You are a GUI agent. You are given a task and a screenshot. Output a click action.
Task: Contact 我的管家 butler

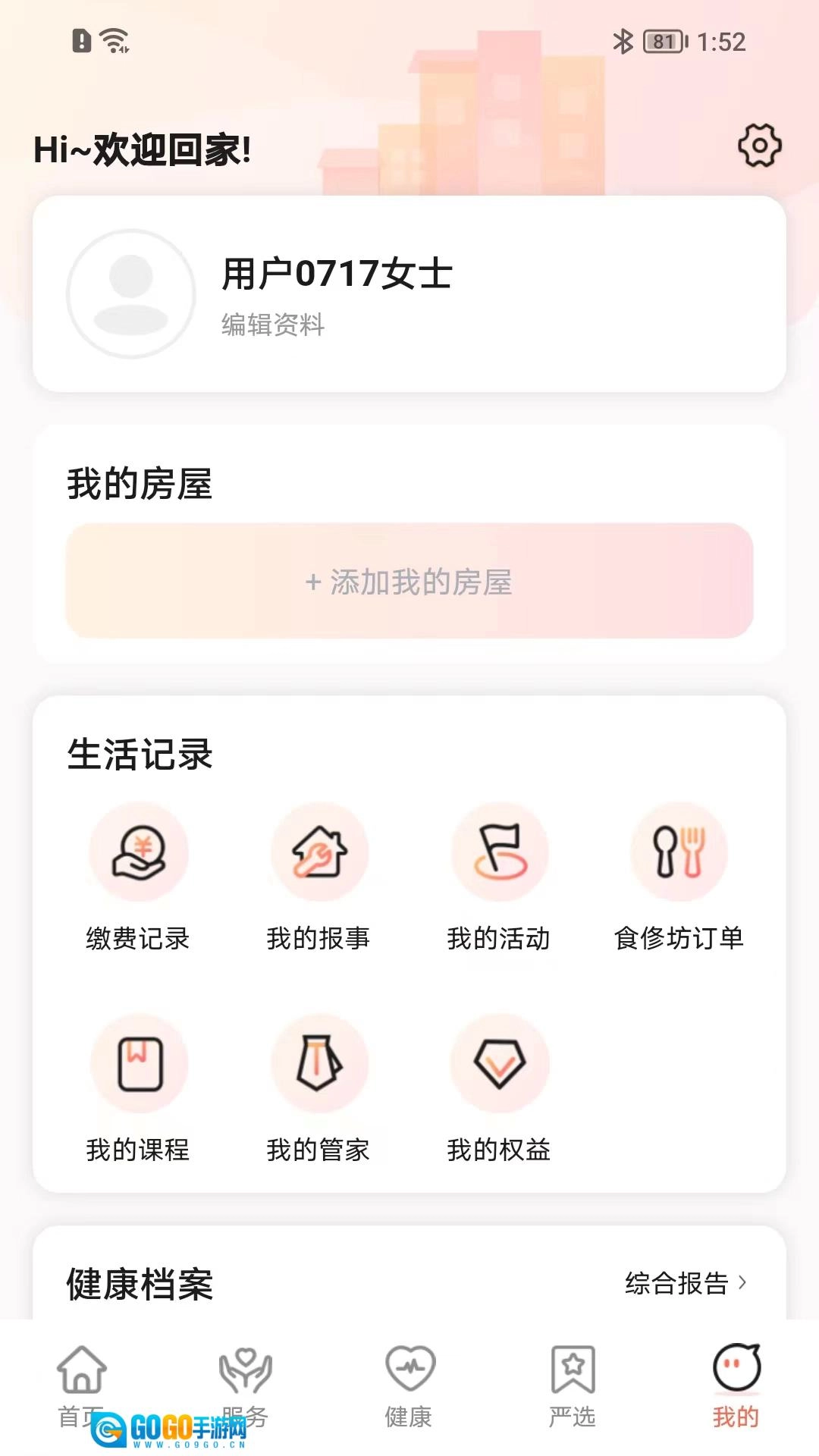pos(318,1088)
